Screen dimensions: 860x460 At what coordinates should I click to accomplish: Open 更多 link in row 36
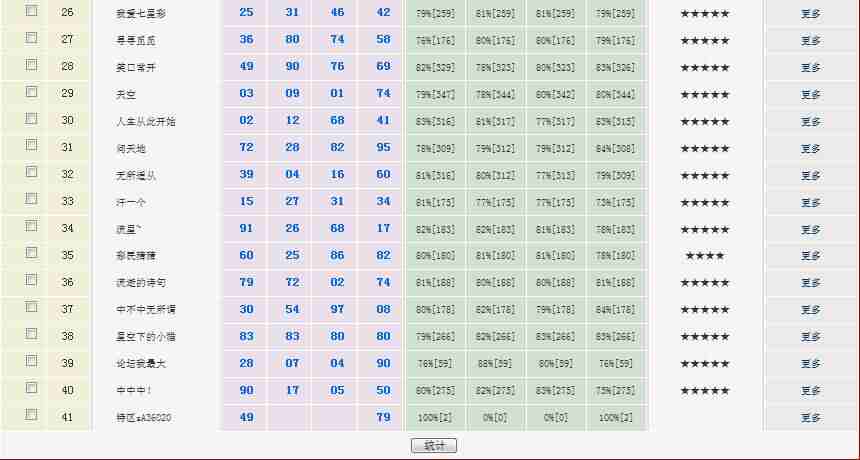pos(810,283)
